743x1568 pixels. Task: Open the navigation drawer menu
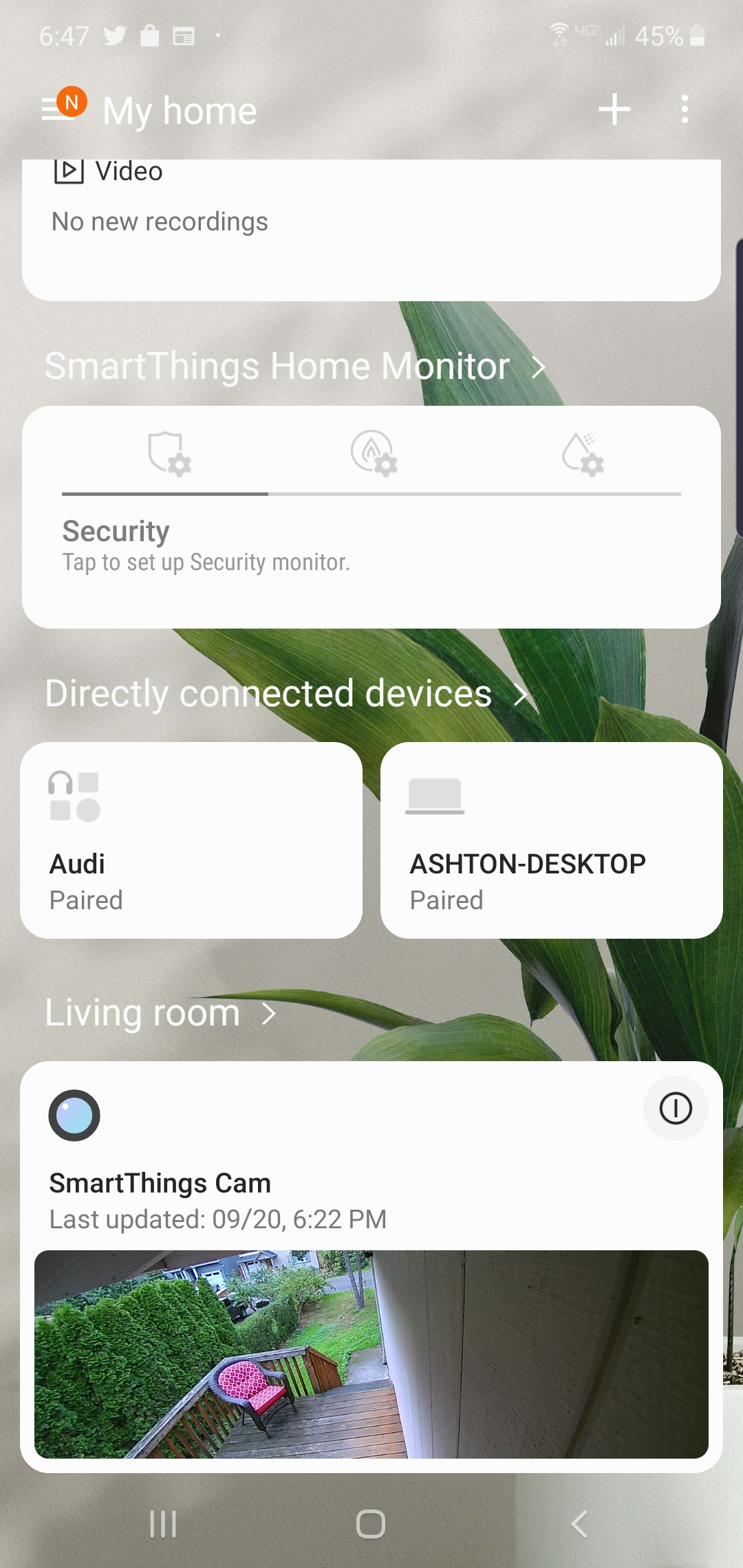click(x=61, y=109)
